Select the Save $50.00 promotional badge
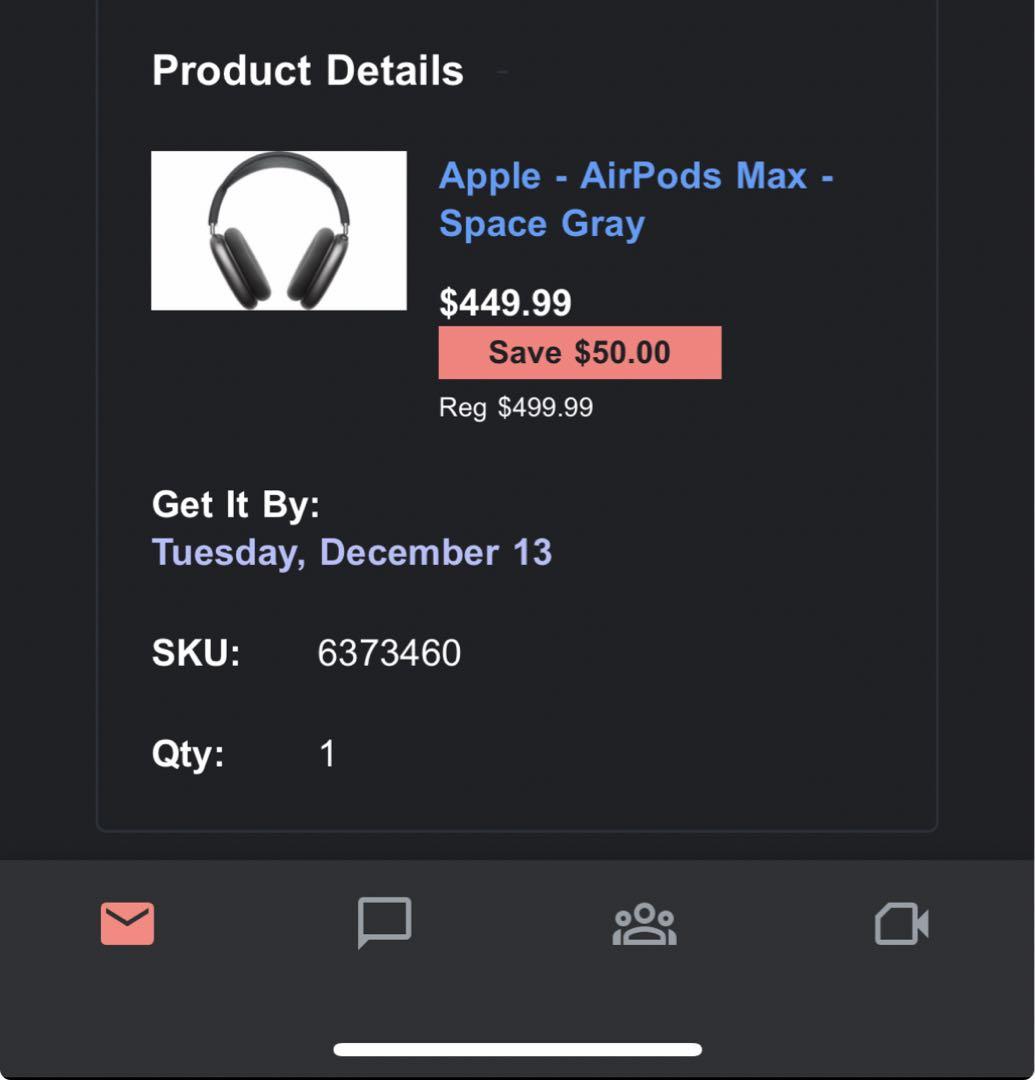 580,352
